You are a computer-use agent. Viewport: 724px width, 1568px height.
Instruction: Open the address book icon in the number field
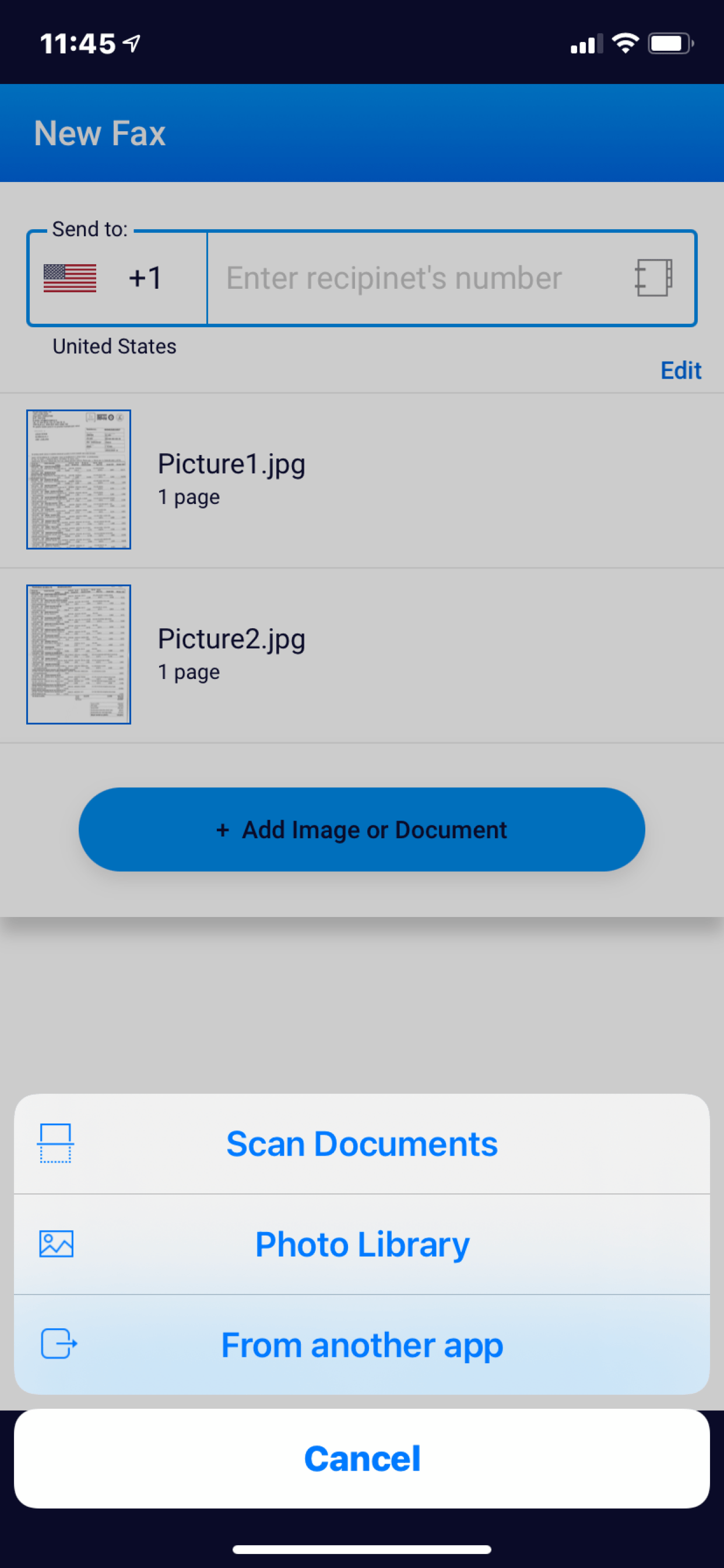point(654,278)
